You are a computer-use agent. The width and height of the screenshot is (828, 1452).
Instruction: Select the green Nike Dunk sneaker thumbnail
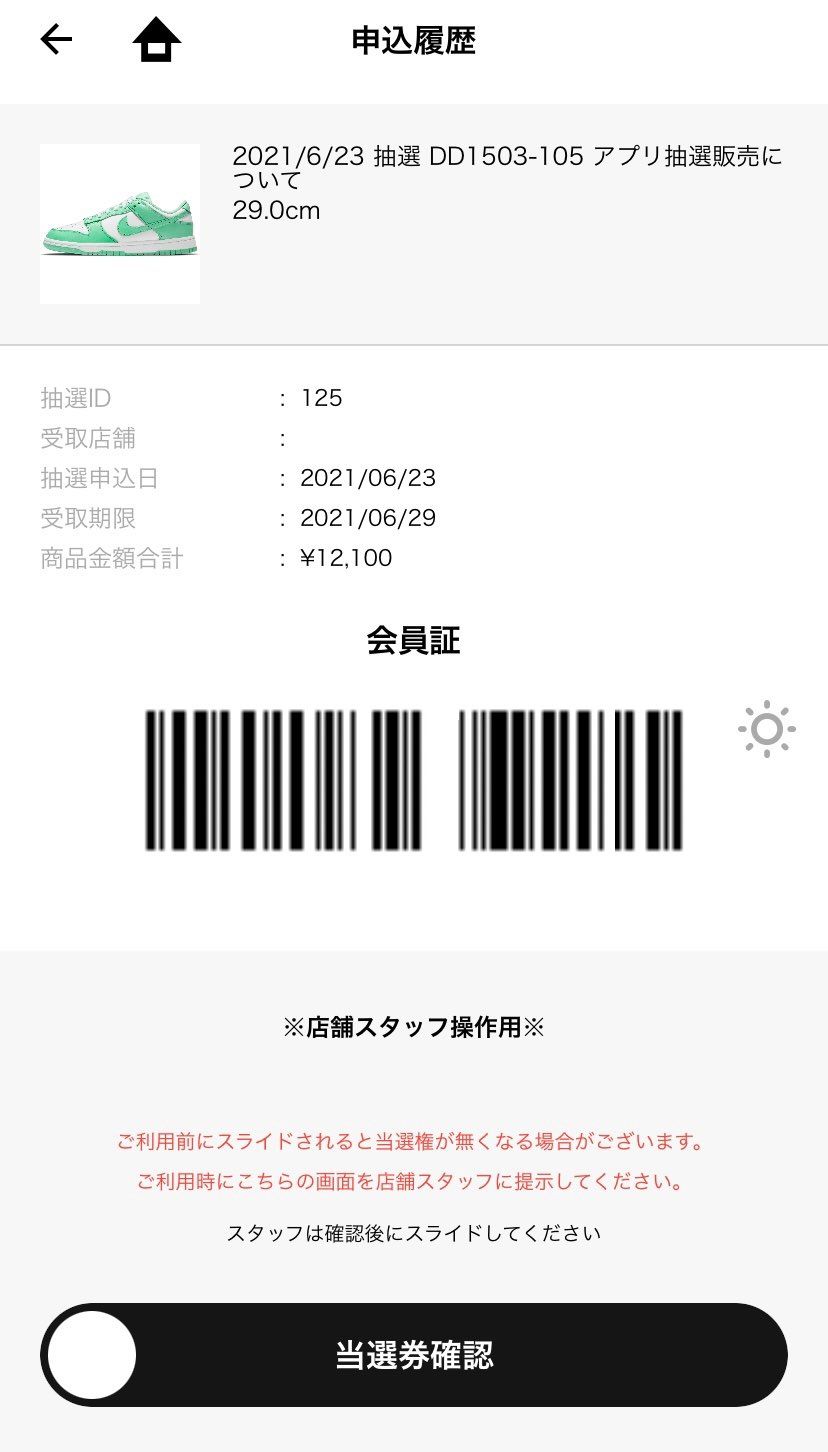click(119, 223)
